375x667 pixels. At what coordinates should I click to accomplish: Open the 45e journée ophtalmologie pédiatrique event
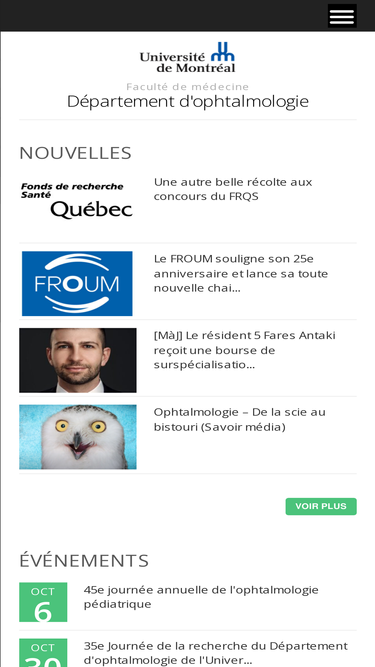[201, 597]
